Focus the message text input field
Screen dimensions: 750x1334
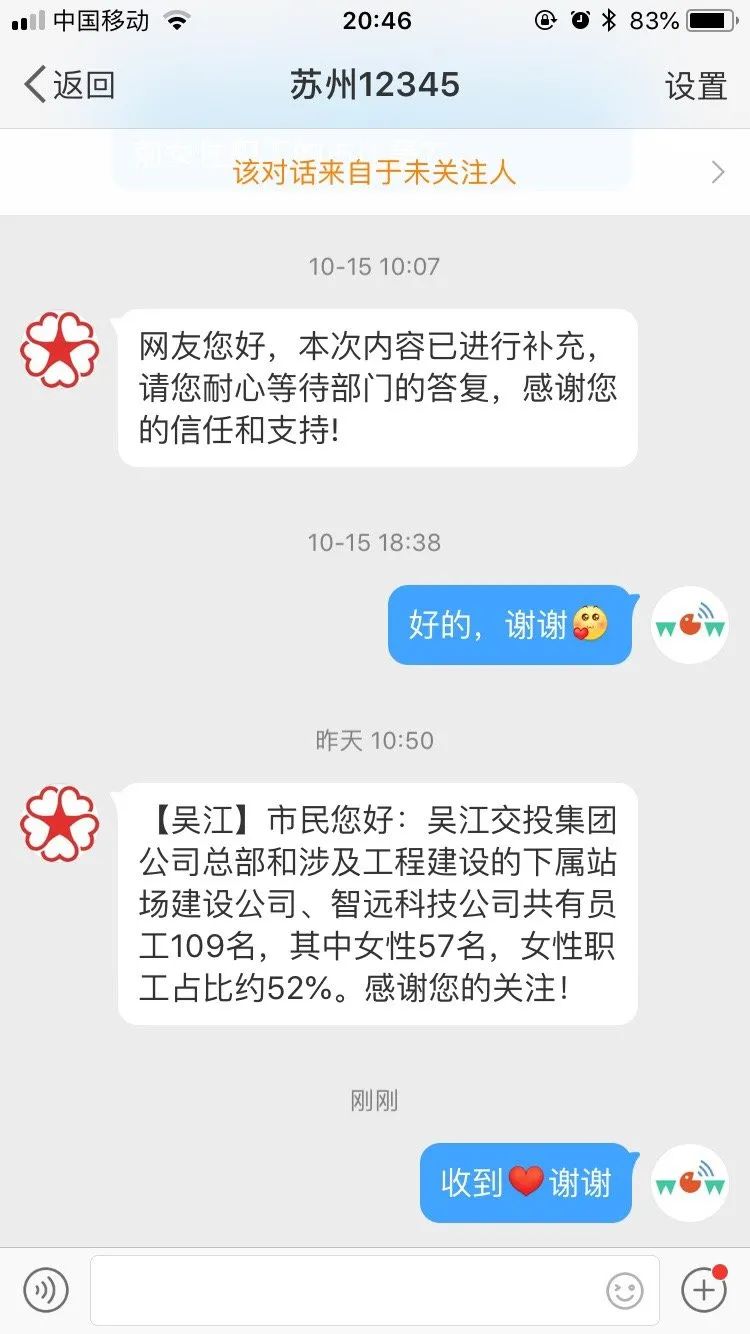375,1290
